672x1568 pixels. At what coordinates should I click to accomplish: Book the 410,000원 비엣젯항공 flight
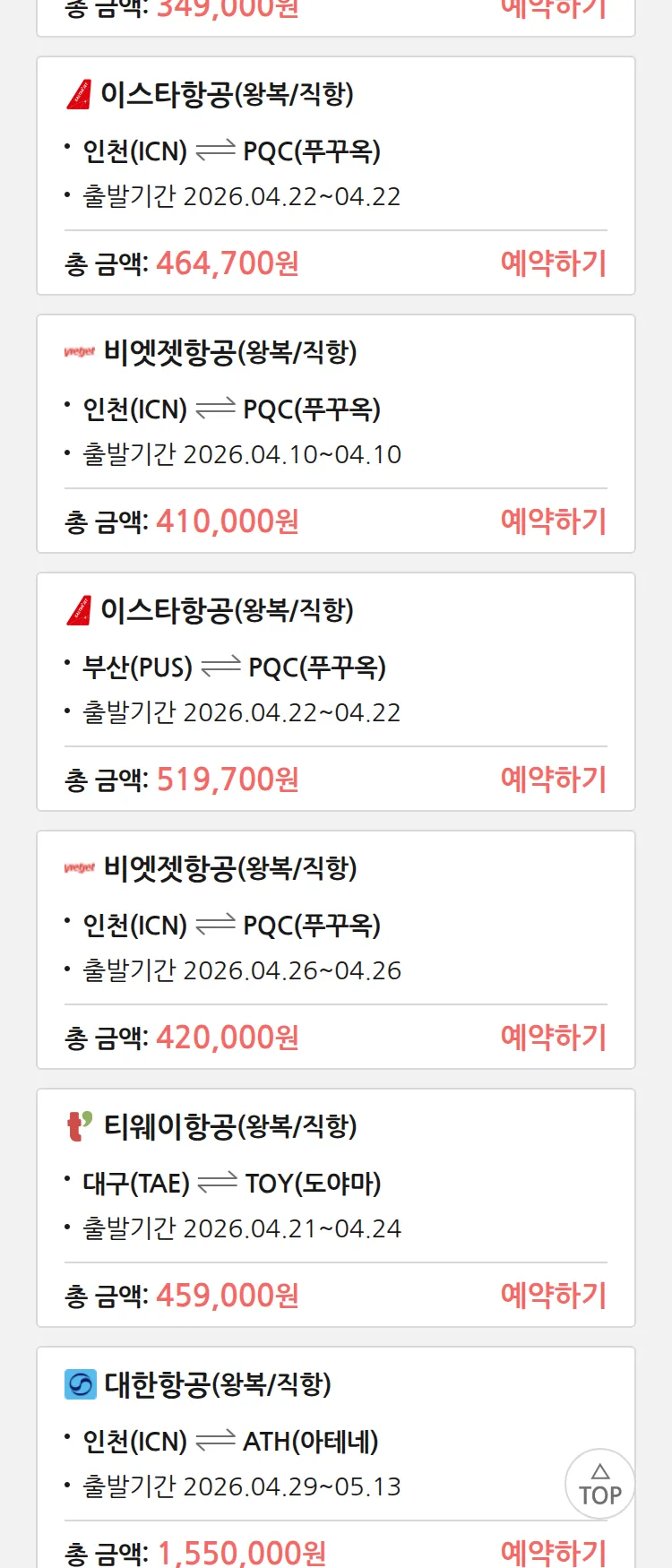click(553, 521)
